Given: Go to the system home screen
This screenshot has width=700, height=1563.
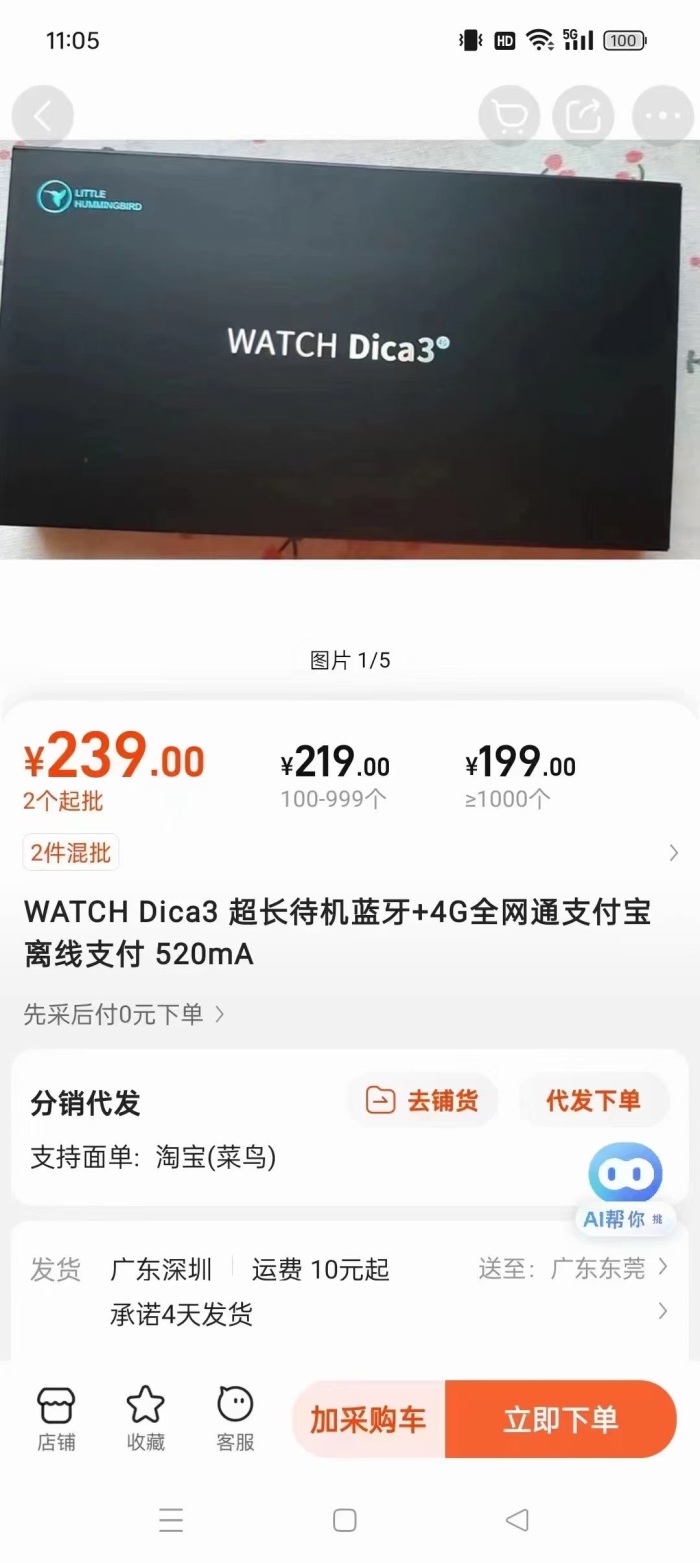Looking at the screenshot, I should [x=344, y=1521].
